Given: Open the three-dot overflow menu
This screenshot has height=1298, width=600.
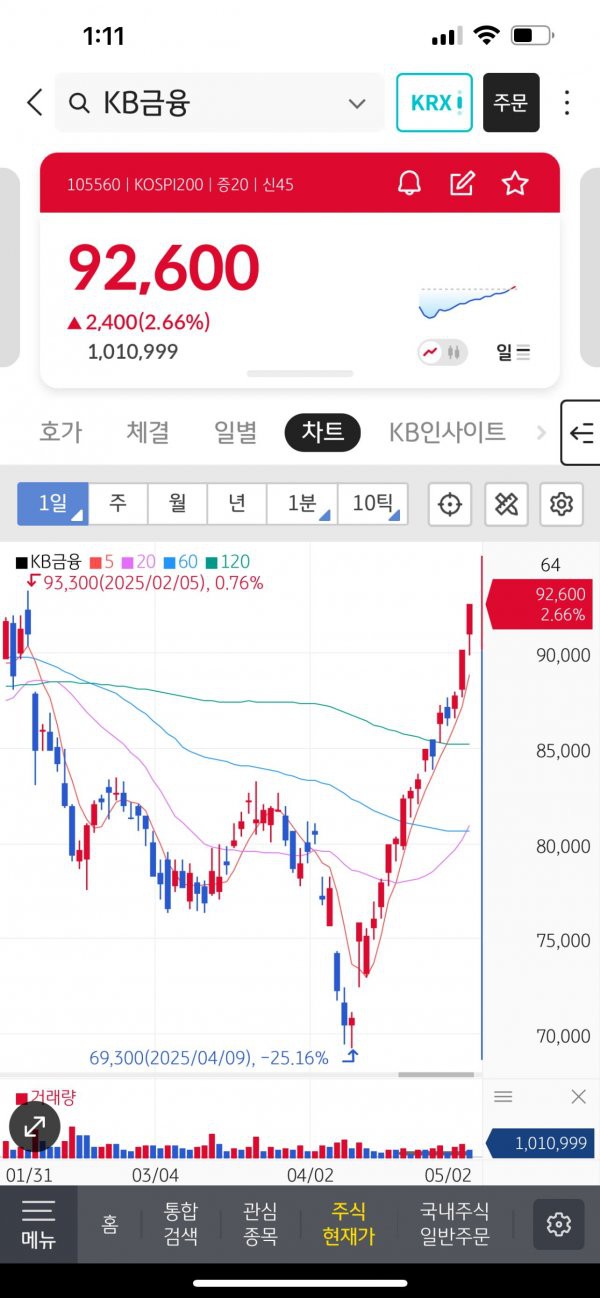Looking at the screenshot, I should click(x=567, y=102).
